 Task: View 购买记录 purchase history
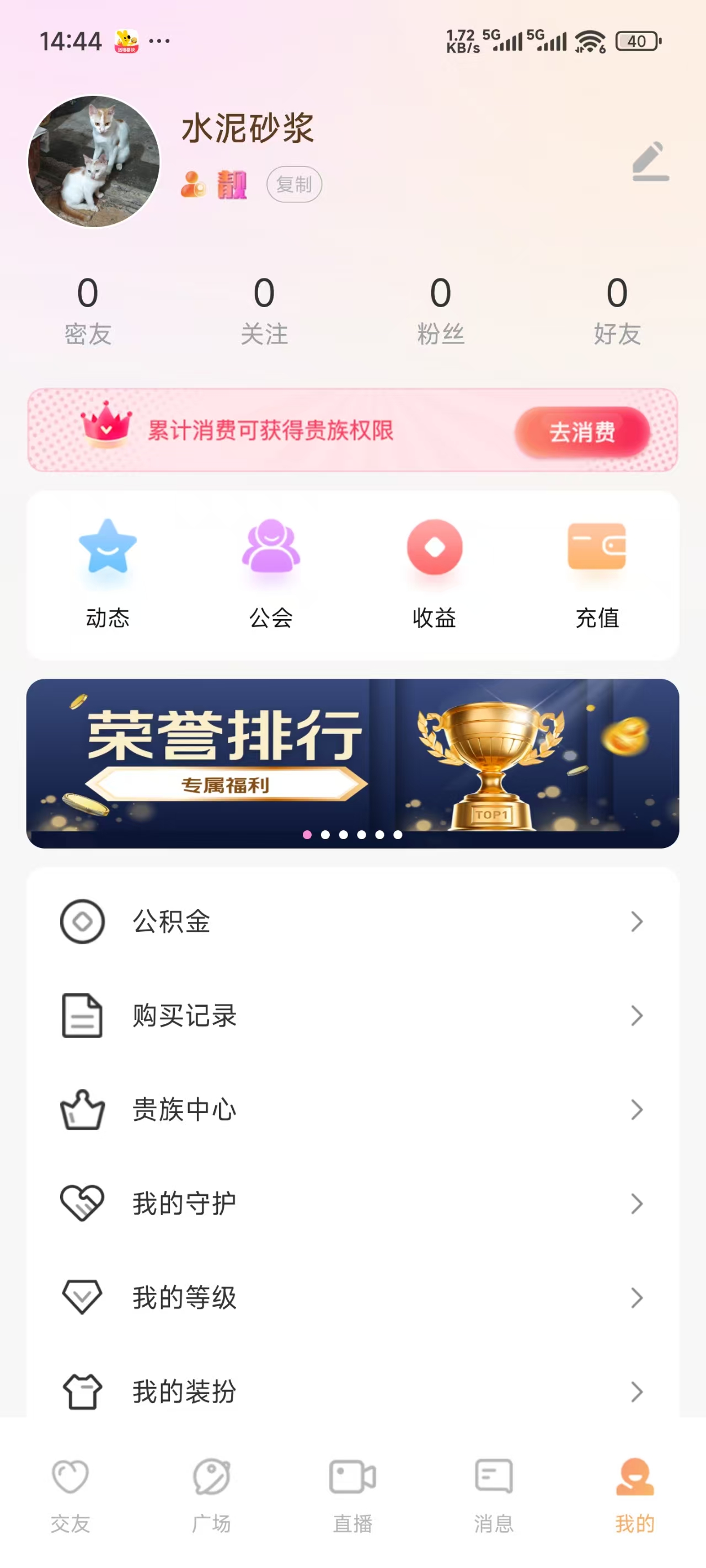point(352,1016)
